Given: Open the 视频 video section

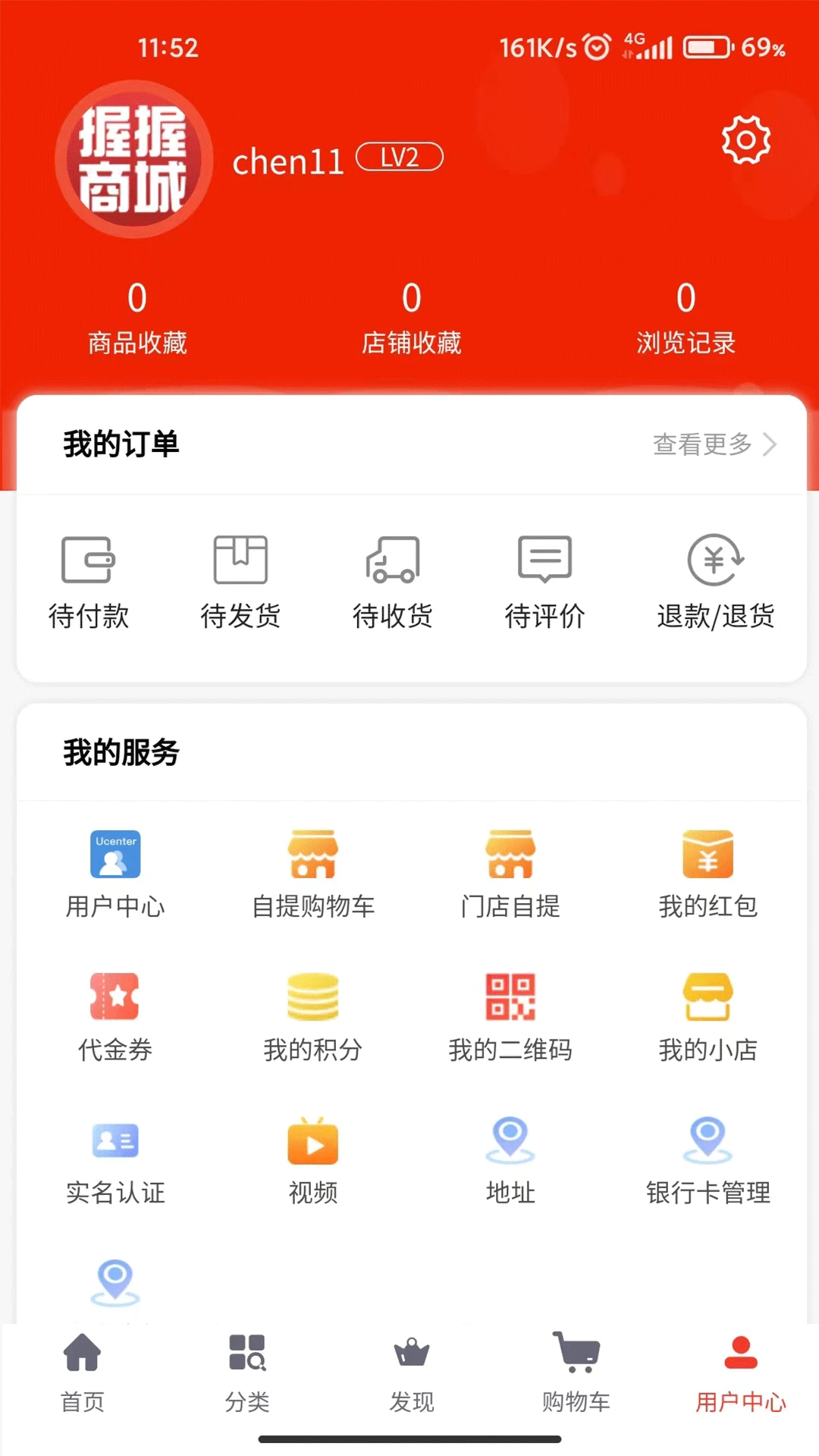Looking at the screenshot, I should 312,1160.
